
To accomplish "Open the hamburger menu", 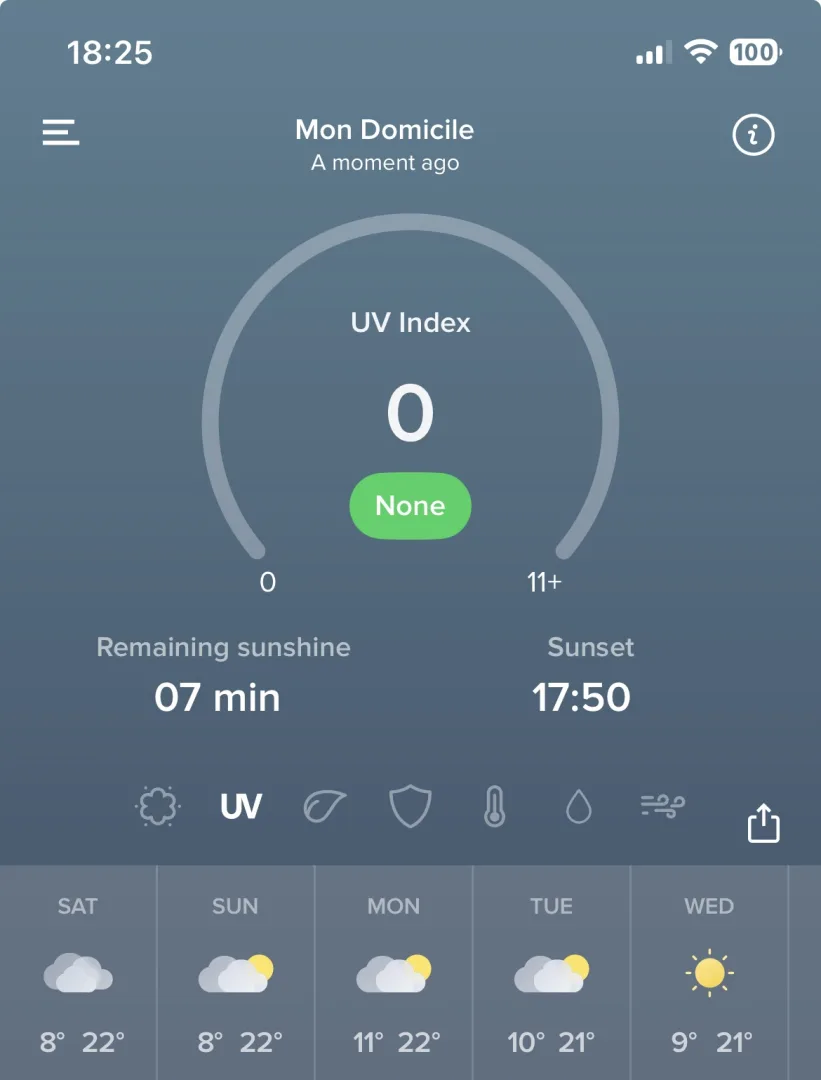I will coord(60,132).
